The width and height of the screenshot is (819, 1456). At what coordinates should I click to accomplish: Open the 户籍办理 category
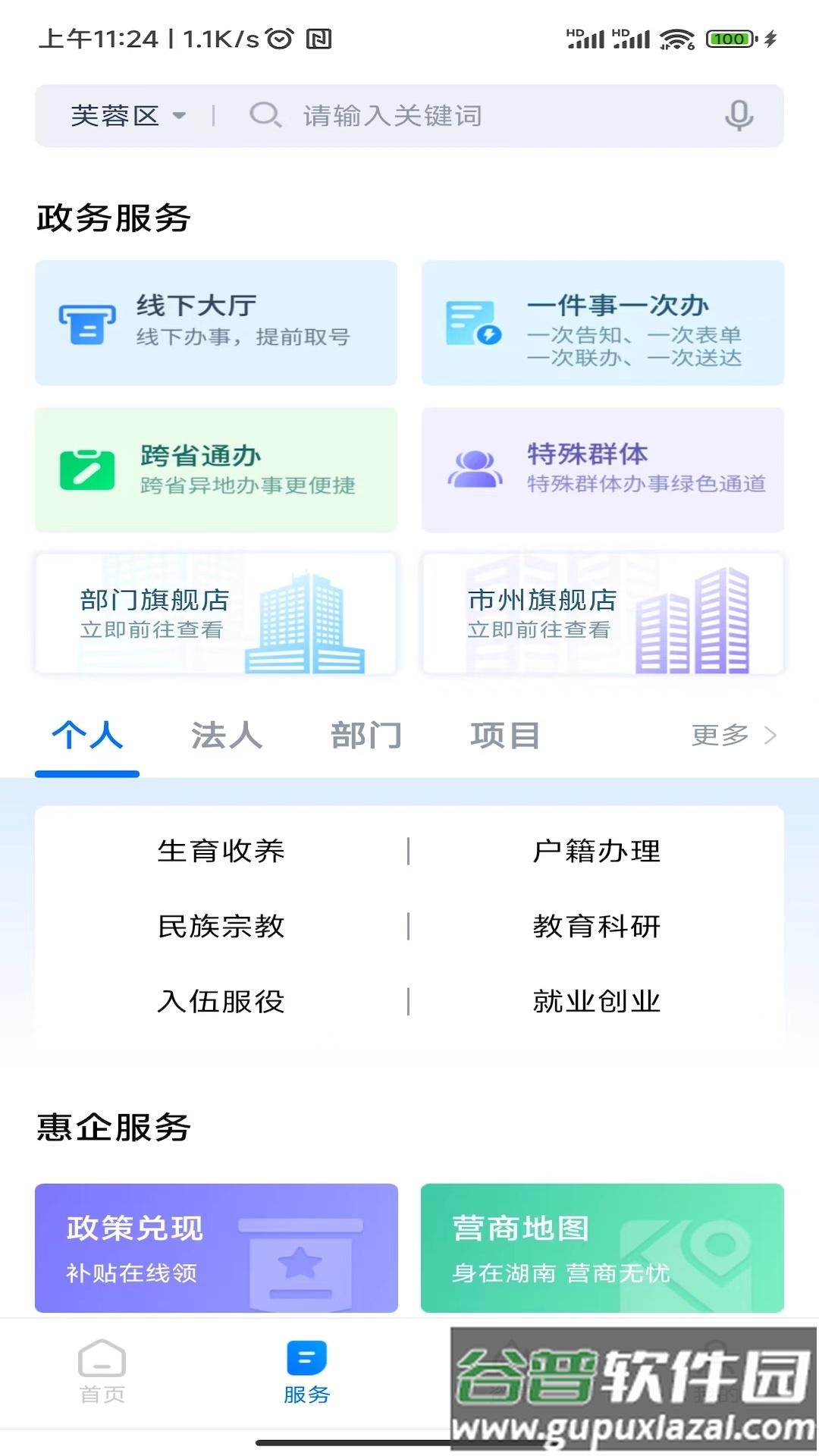point(597,851)
